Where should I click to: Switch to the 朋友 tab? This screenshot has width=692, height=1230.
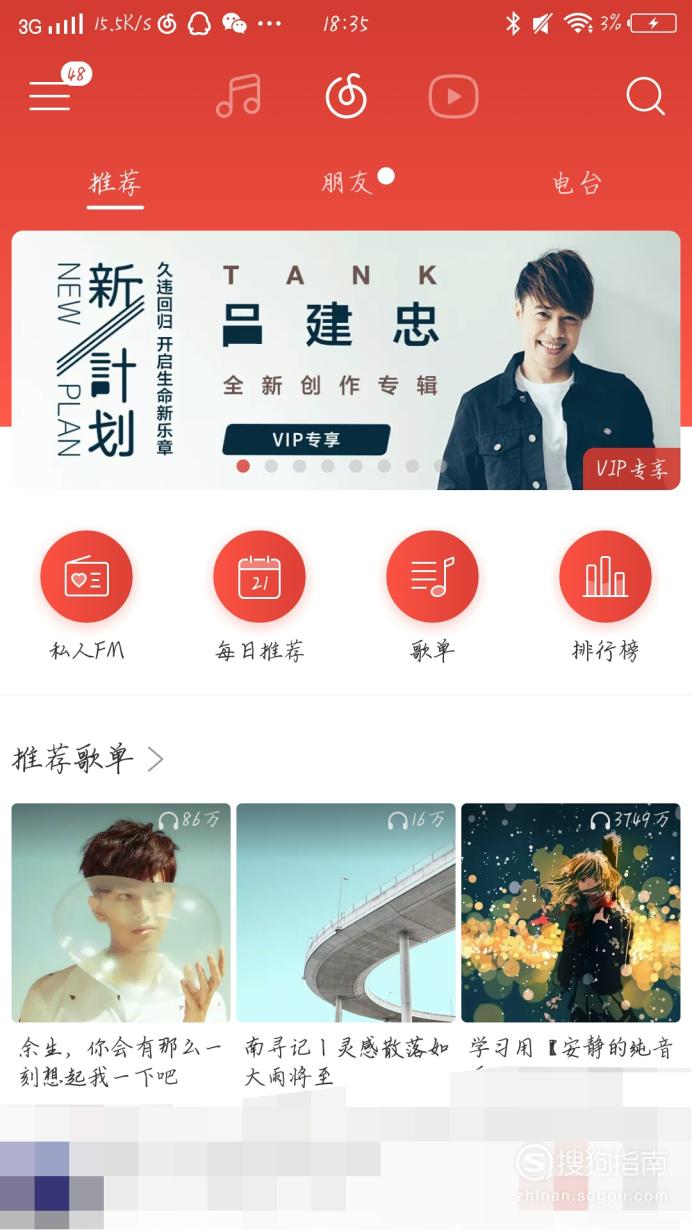pyautogui.click(x=347, y=183)
